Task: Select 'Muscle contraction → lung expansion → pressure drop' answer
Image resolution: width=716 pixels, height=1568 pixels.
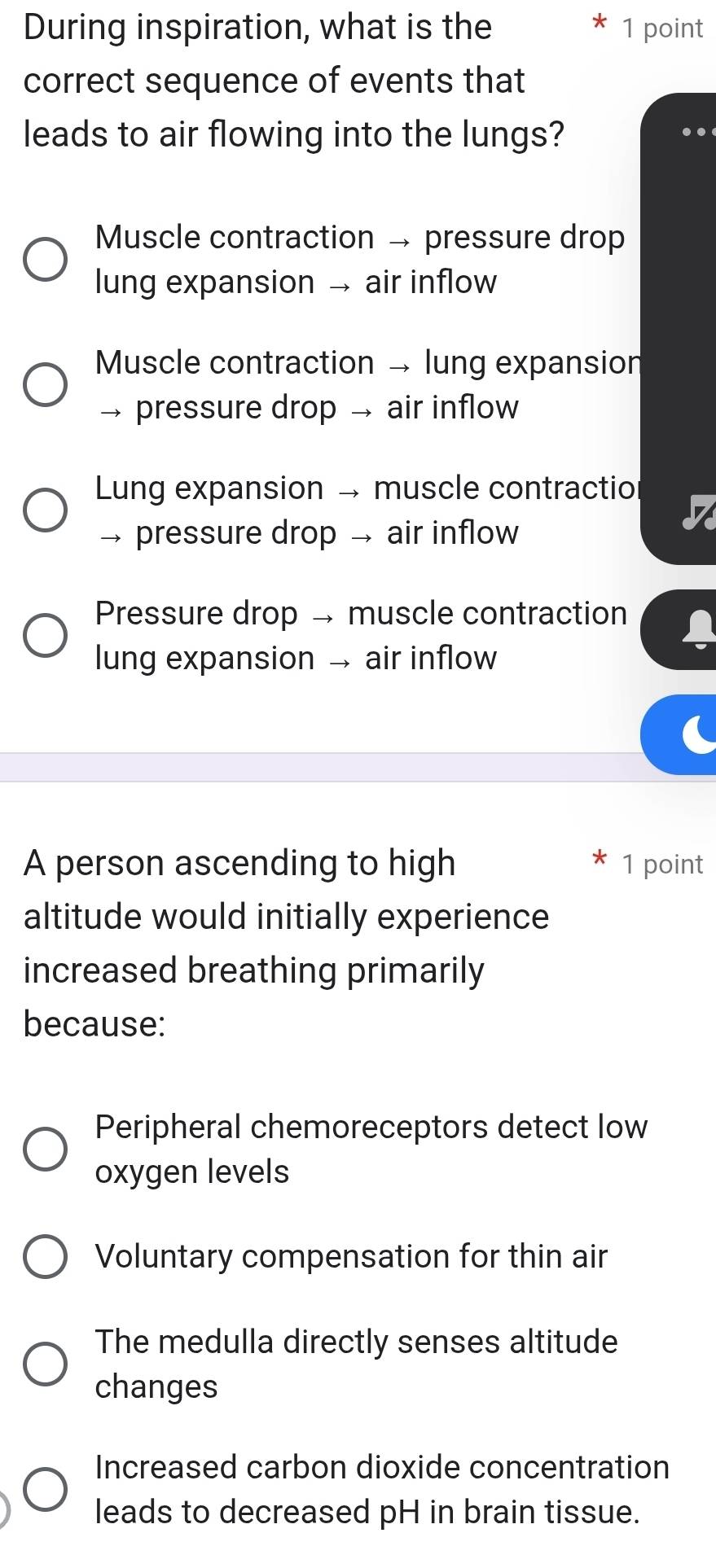Action: tap(45, 385)
